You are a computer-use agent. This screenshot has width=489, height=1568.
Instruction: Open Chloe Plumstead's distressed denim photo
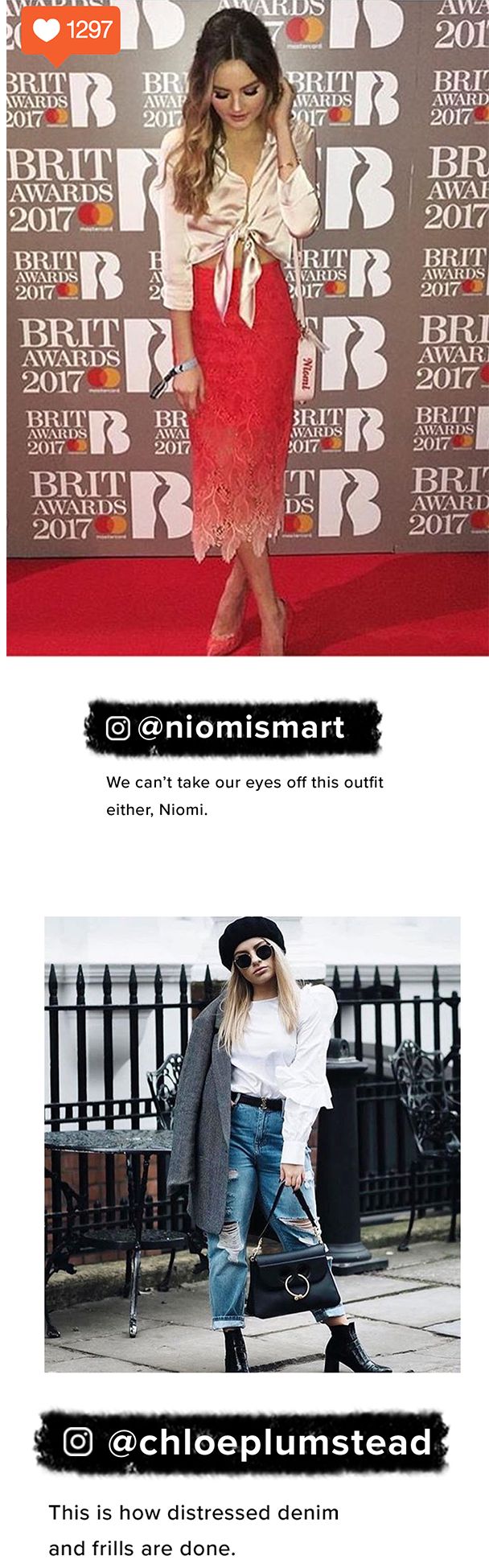click(x=252, y=1143)
